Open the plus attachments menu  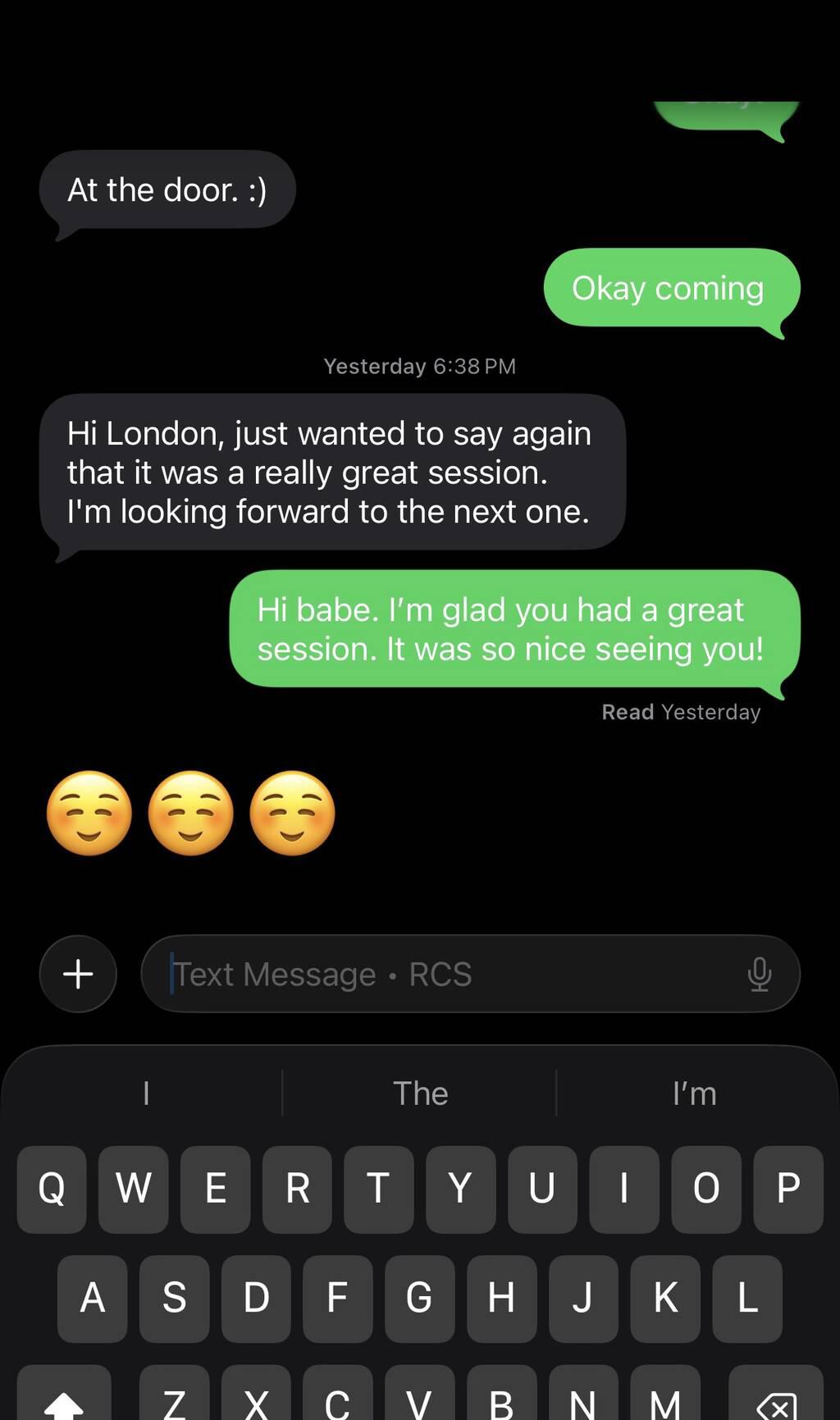click(78, 974)
